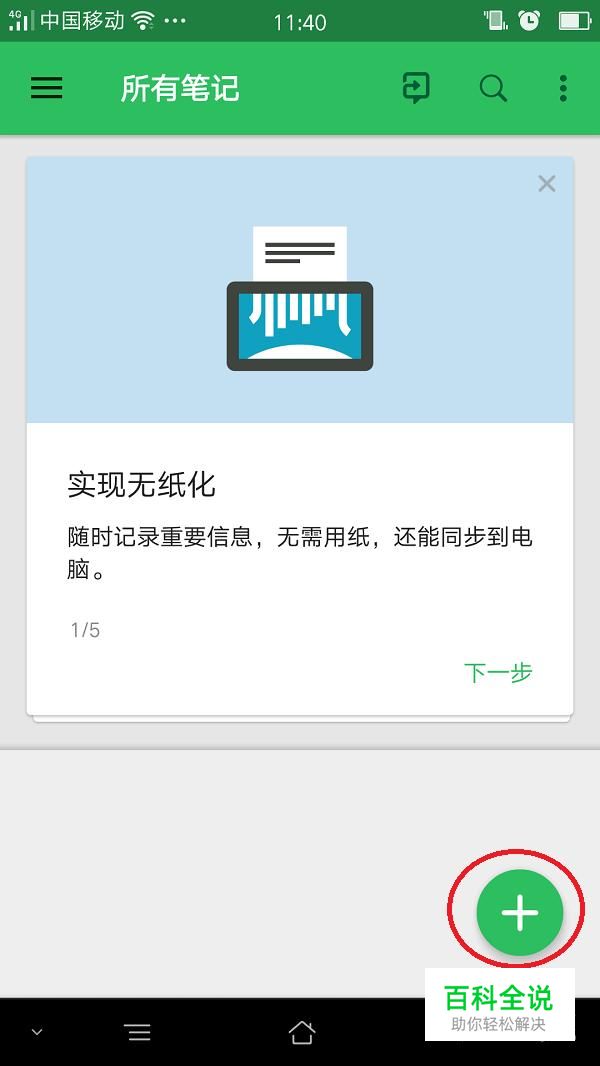Open the overflow menu
The image size is (600, 1066).
563,88
